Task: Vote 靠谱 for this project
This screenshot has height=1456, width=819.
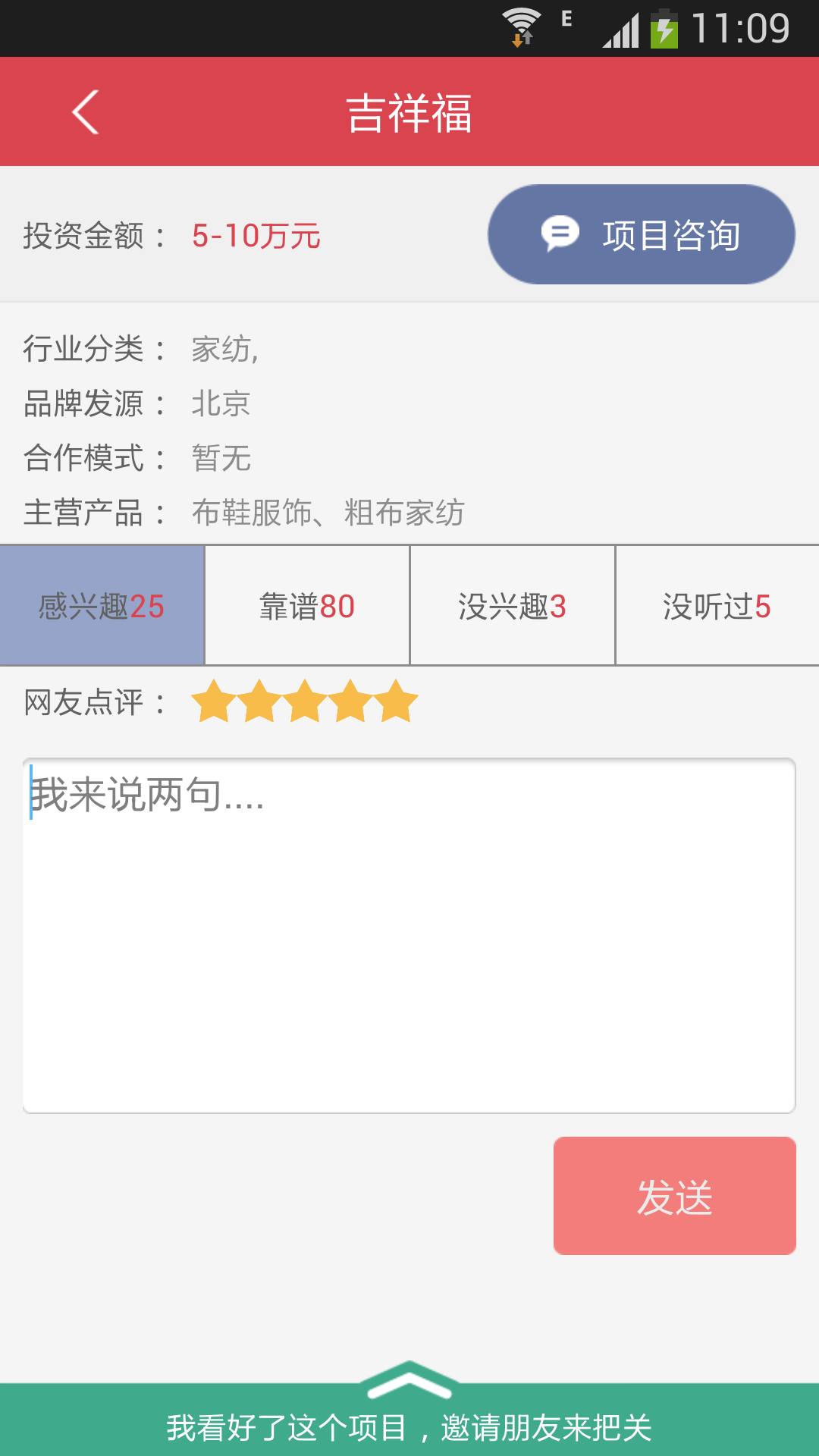Action: pos(307,606)
